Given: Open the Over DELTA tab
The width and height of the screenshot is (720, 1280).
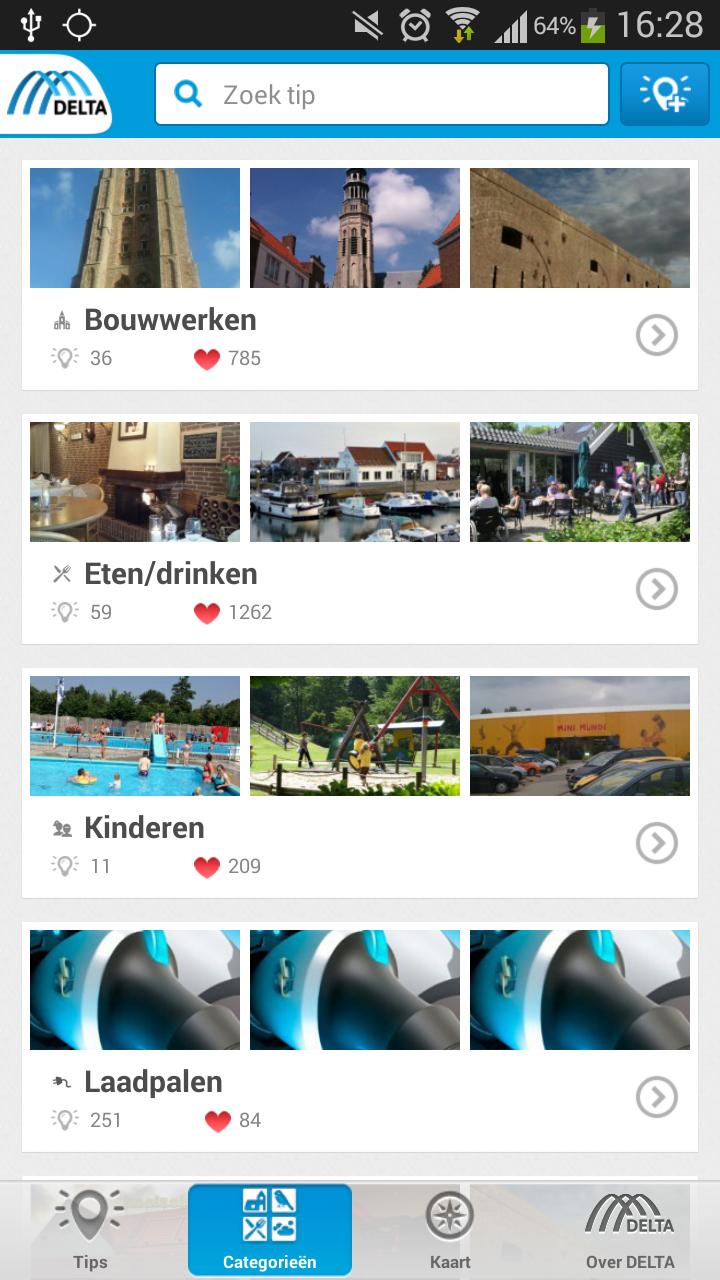Looking at the screenshot, I should coord(630,1231).
